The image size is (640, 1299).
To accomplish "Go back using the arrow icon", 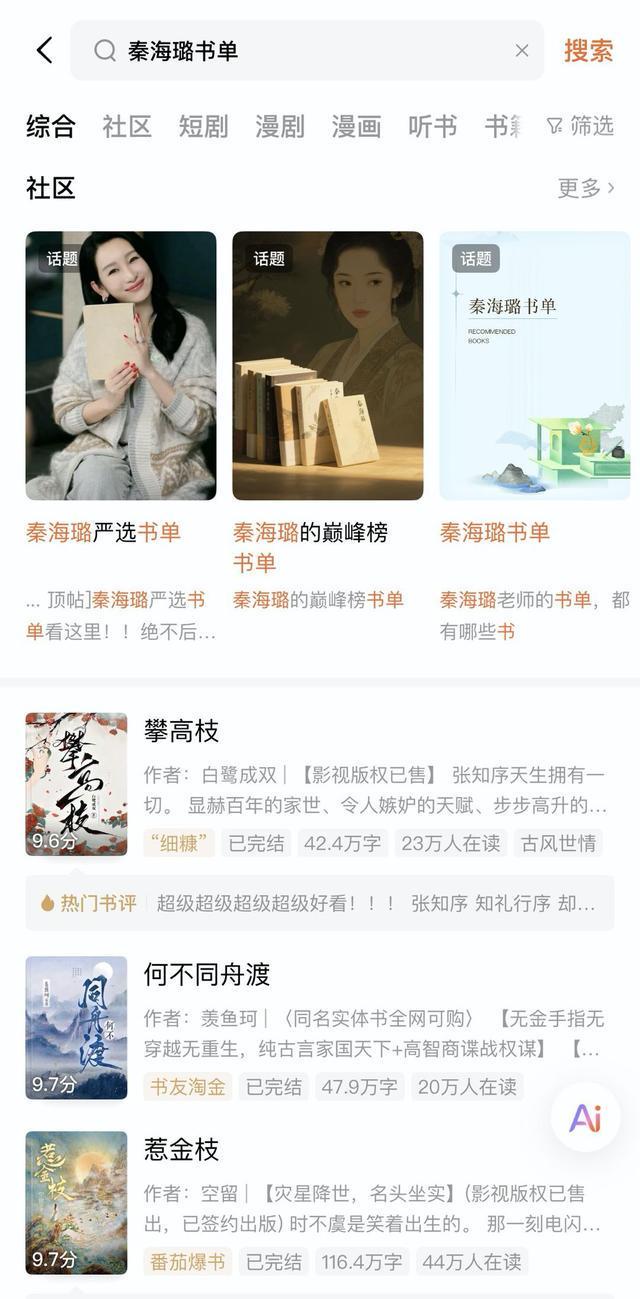I will 44,50.
